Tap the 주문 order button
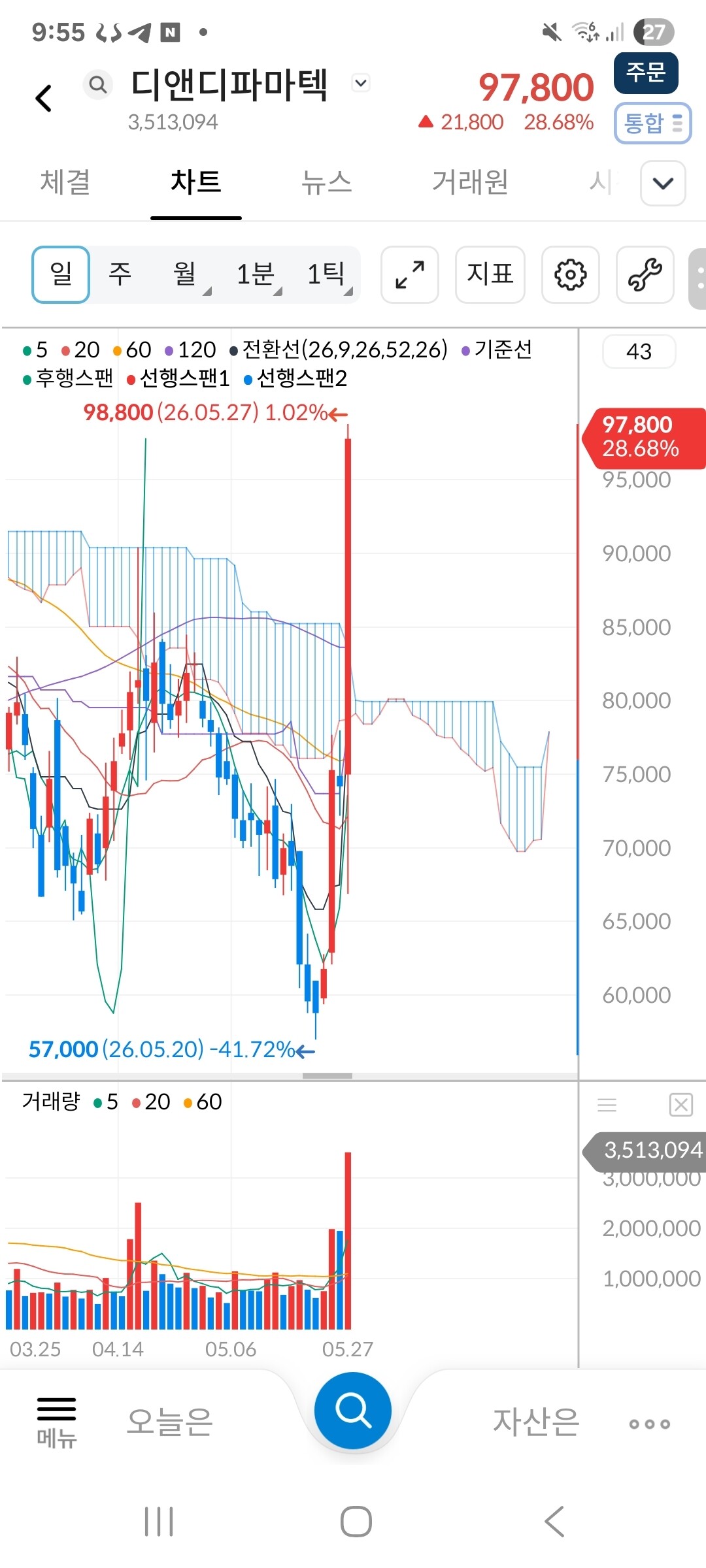Viewport: 706px width, 1568px height. point(646,72)
